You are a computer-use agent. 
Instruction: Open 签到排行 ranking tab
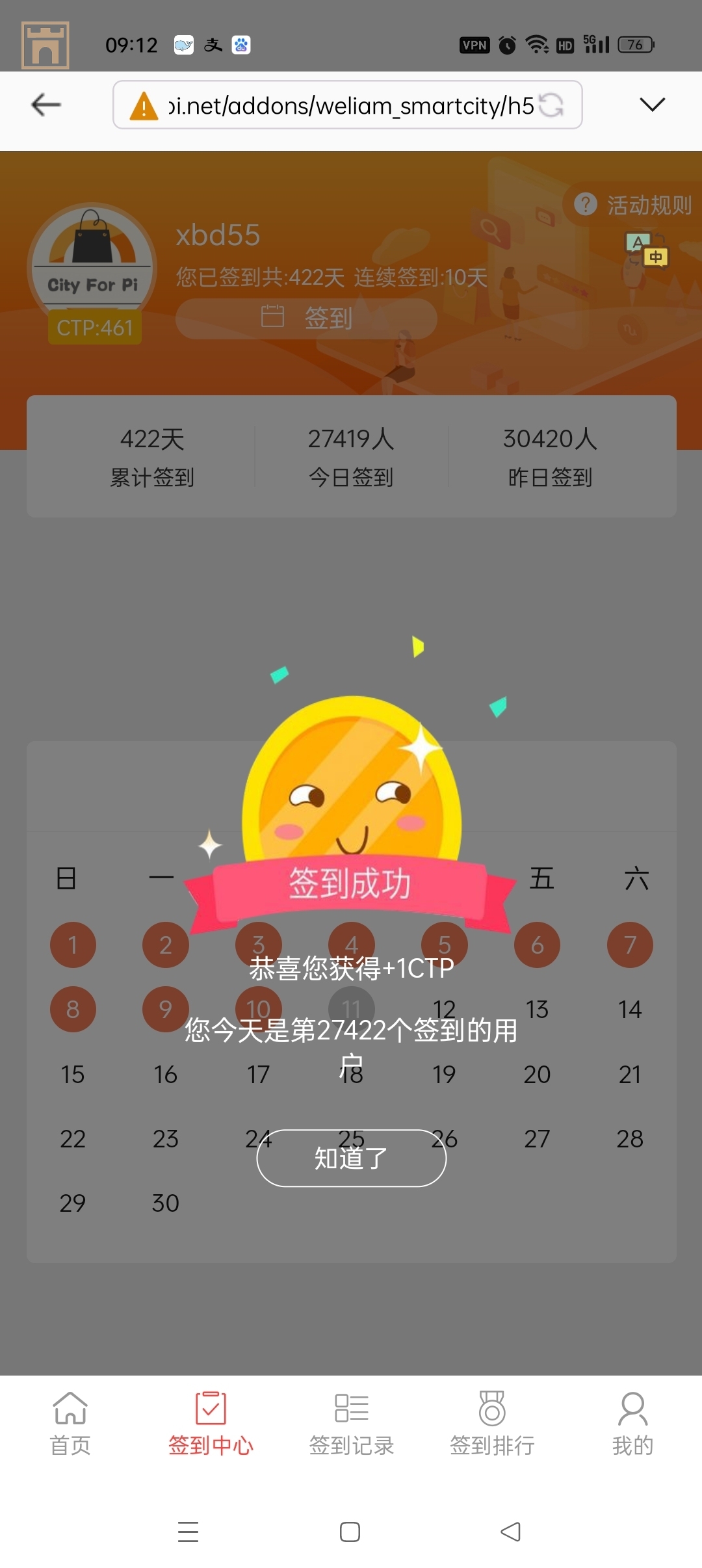pyautogui.click(x=492, y=1424)
